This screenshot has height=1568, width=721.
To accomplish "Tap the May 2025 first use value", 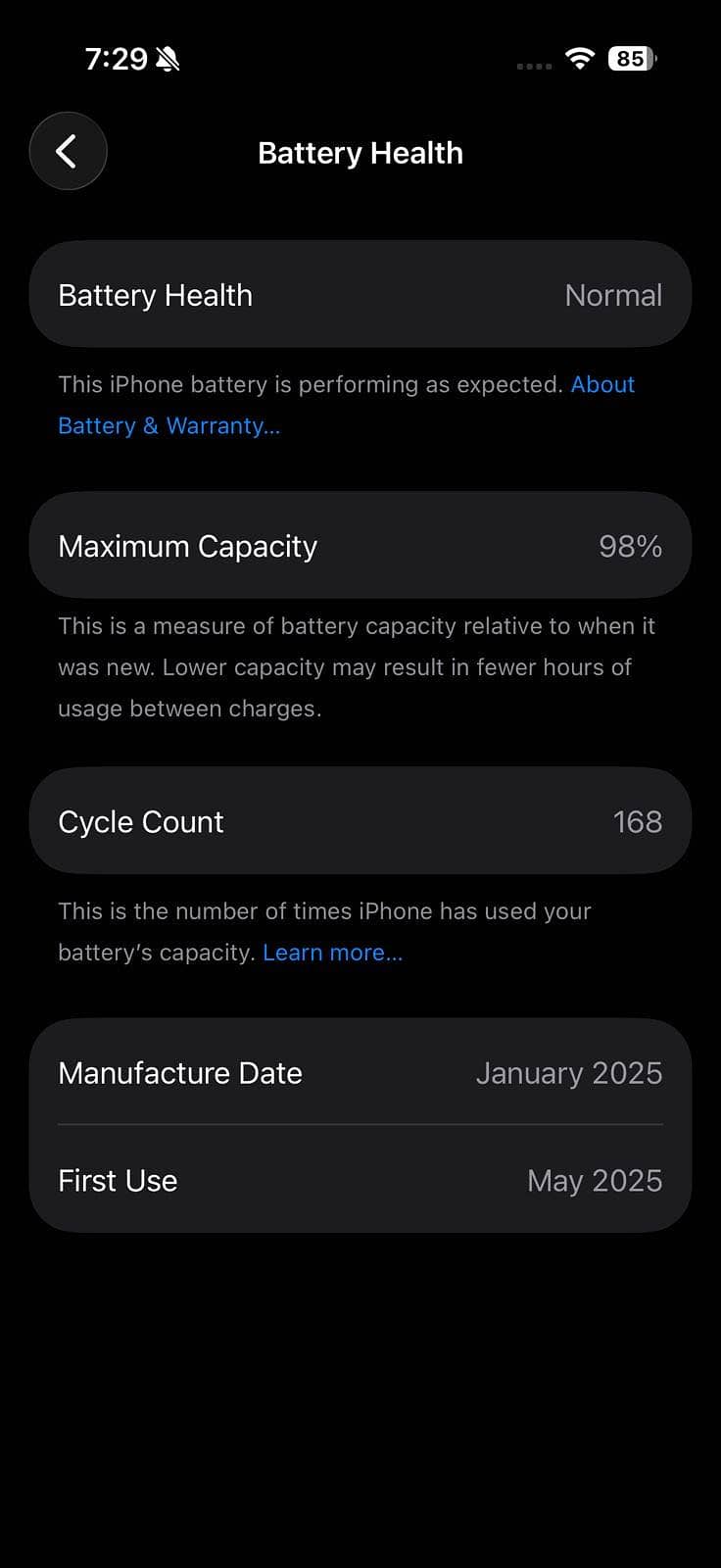I will (594, 1180).
